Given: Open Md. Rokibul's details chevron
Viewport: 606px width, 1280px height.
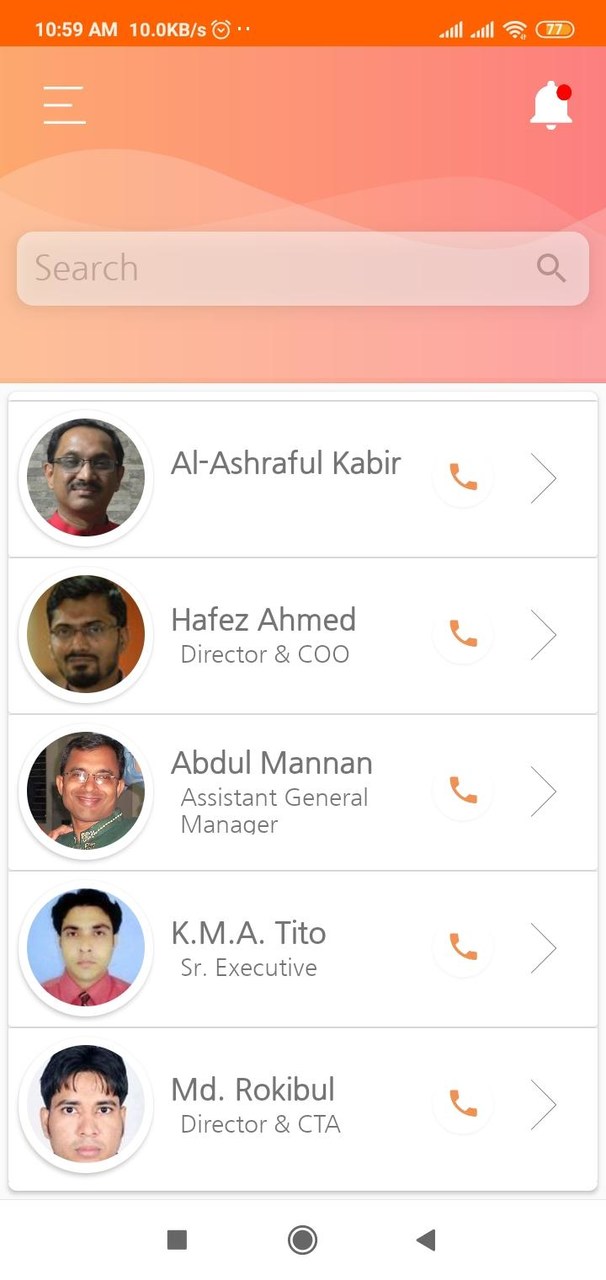Looking at the screenshot, I should tap(543, 1104).
